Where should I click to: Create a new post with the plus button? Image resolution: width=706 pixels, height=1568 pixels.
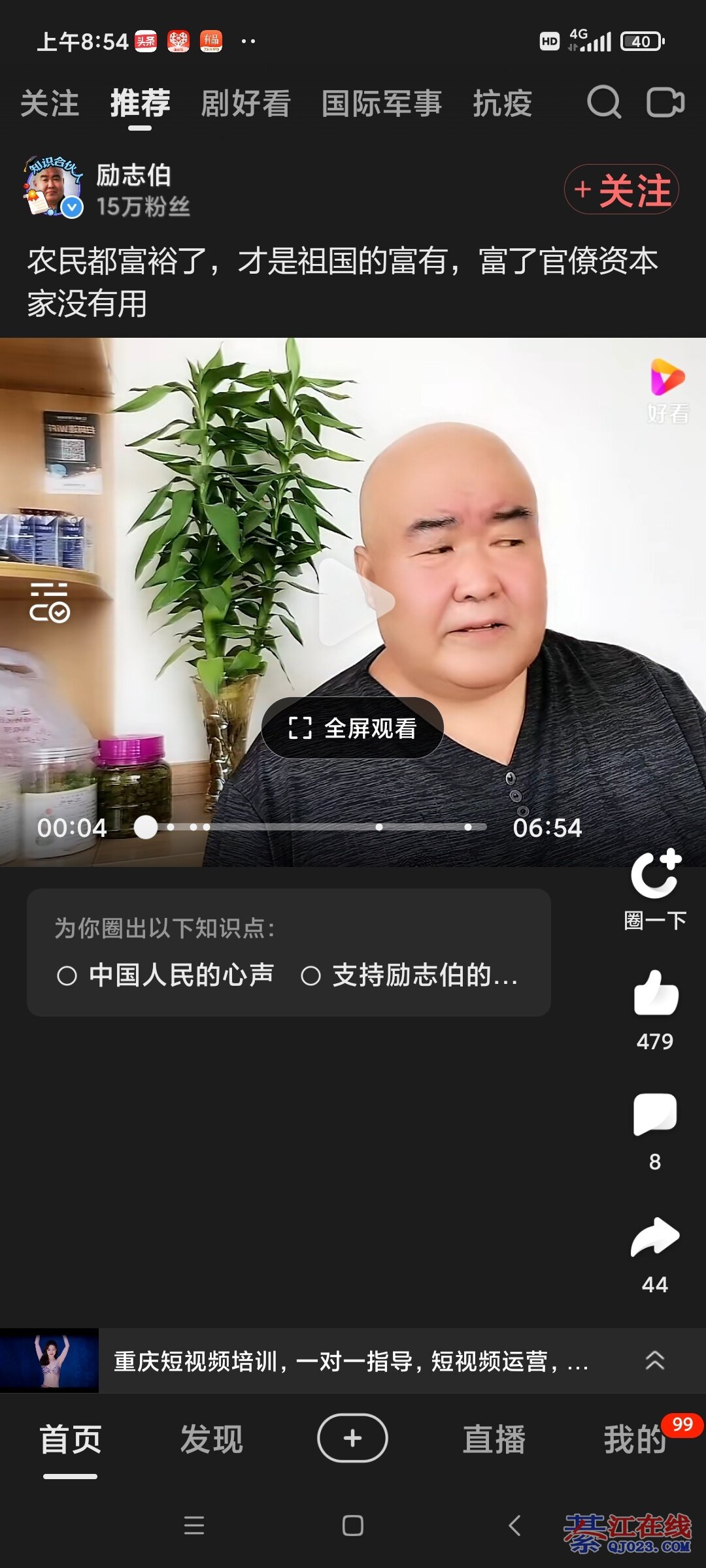point(353,1438)
